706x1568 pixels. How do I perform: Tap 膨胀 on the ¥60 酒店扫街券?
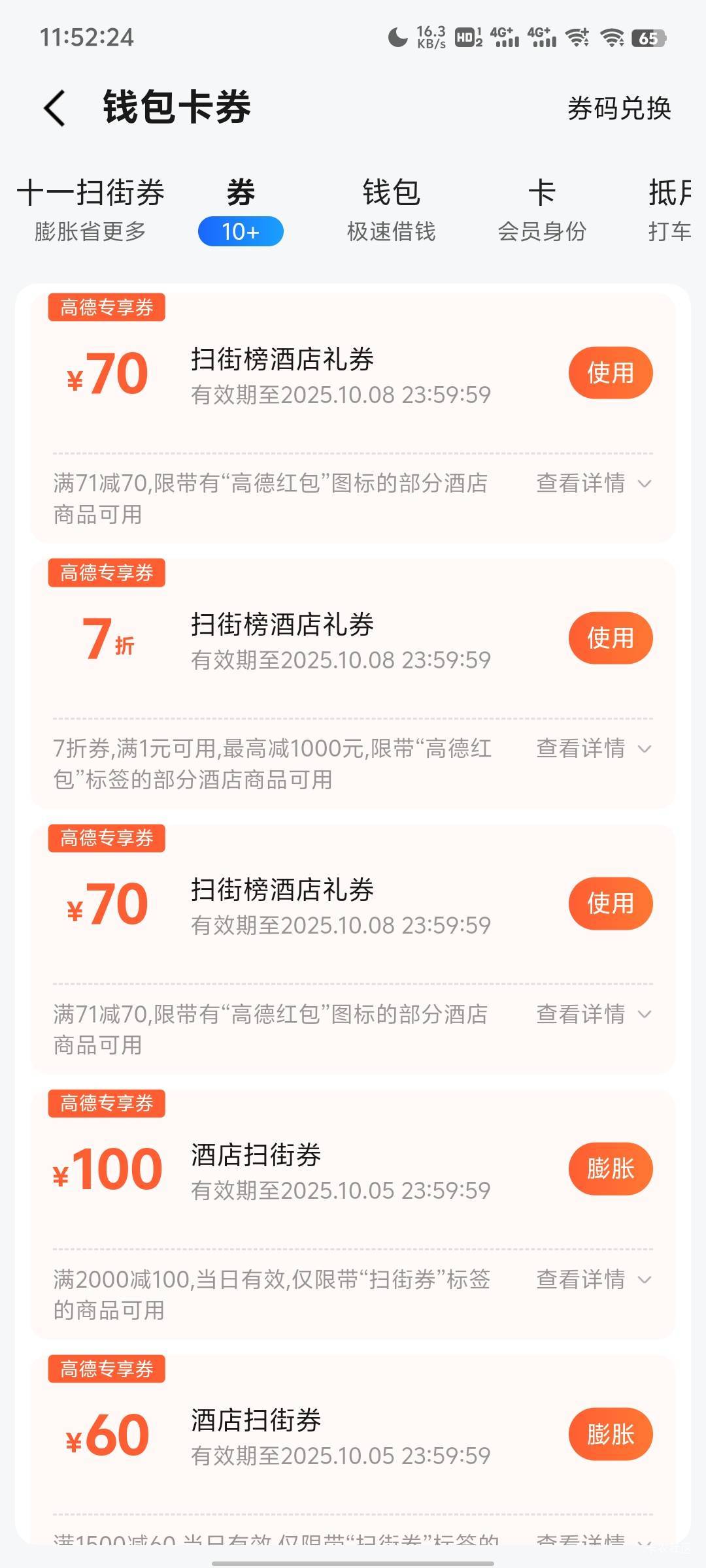tap(611, 1434)
